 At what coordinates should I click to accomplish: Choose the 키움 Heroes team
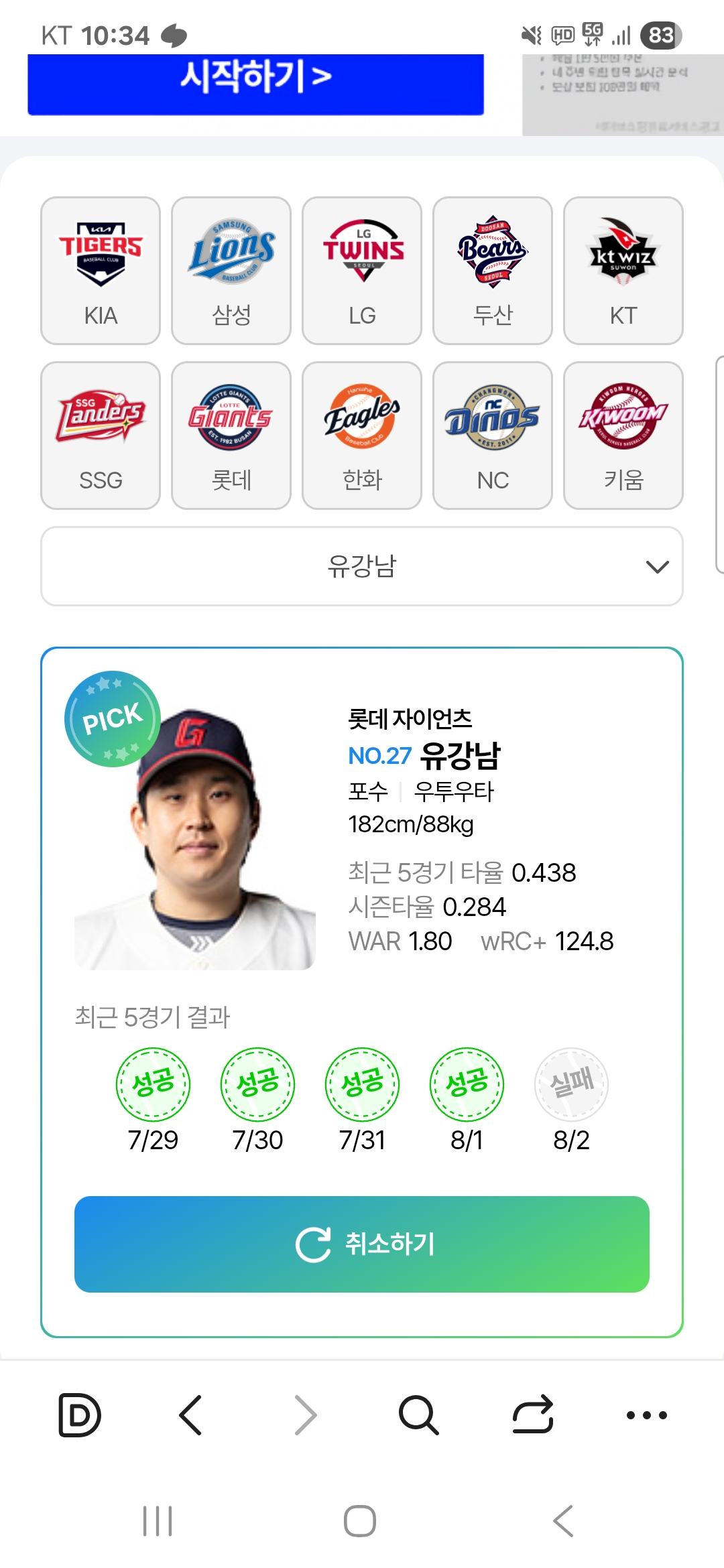pos(623,436)
